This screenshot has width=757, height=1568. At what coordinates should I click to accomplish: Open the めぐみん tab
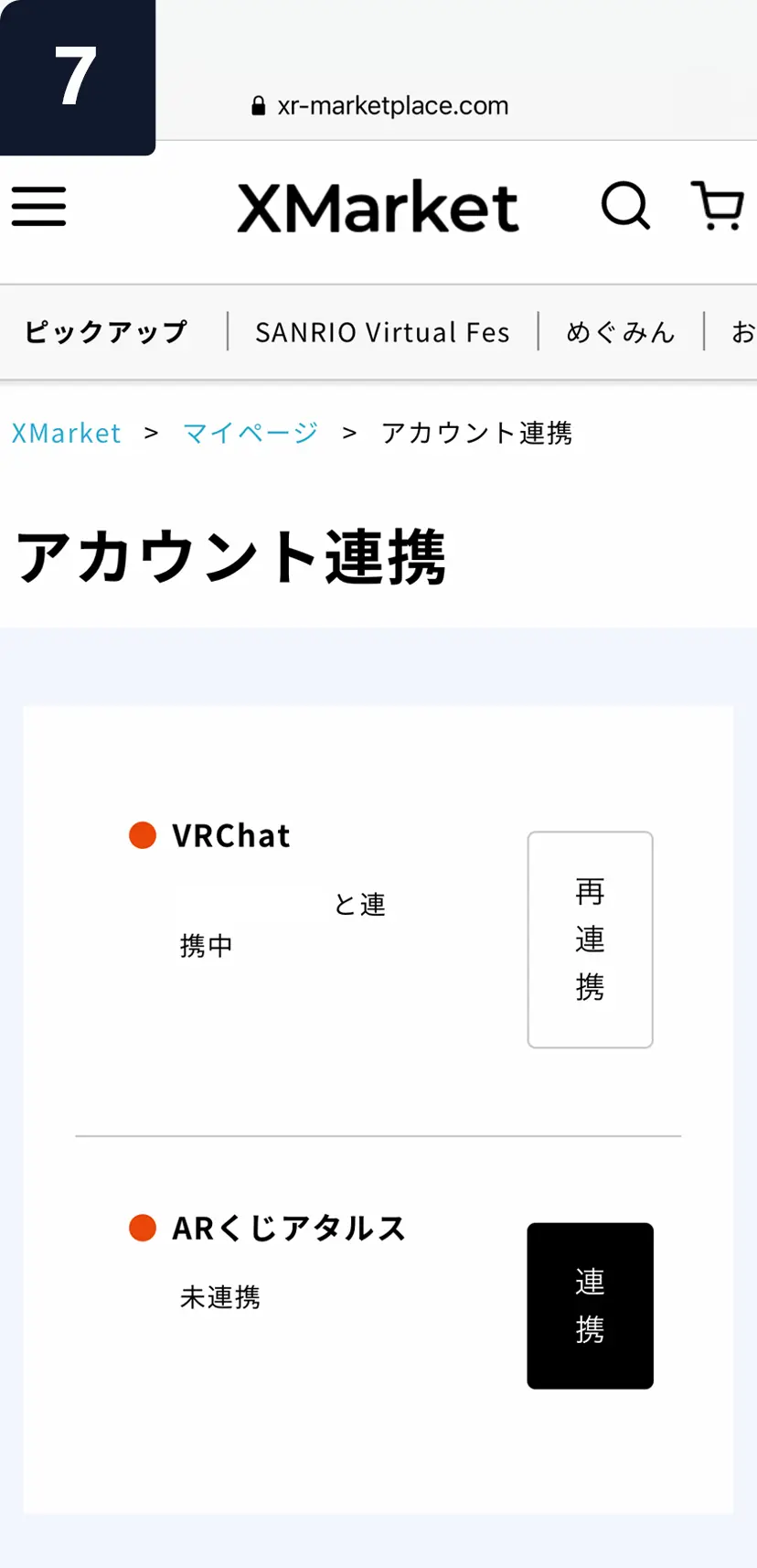pyautogui.click(x=621, y=332)
